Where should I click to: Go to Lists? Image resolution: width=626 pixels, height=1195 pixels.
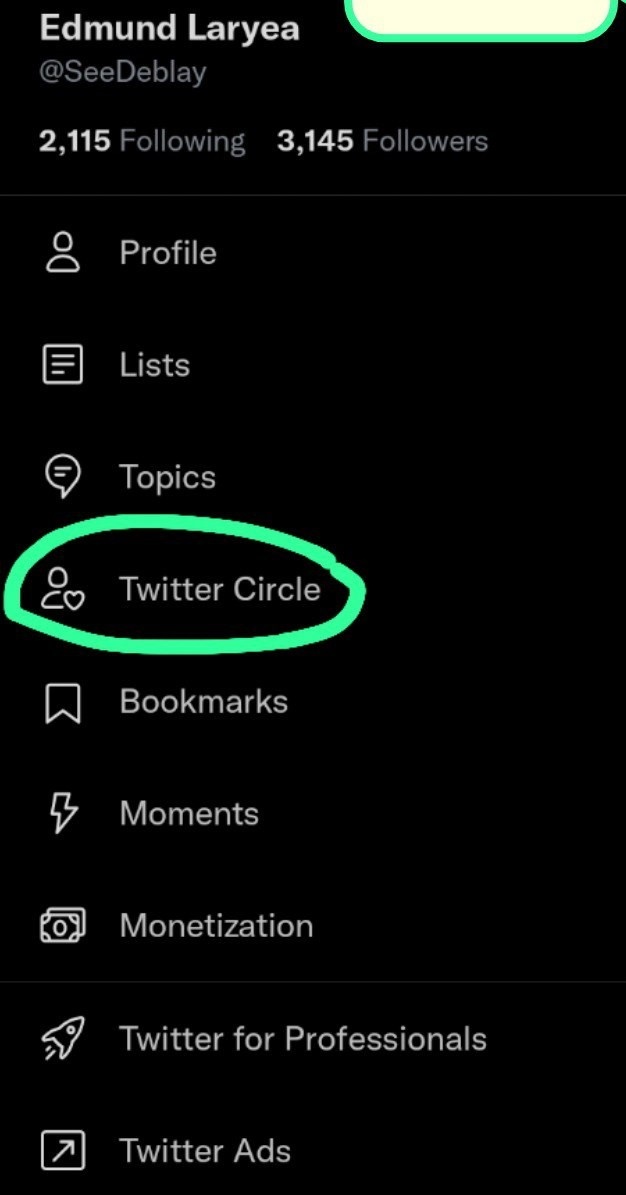pos(313,365)
